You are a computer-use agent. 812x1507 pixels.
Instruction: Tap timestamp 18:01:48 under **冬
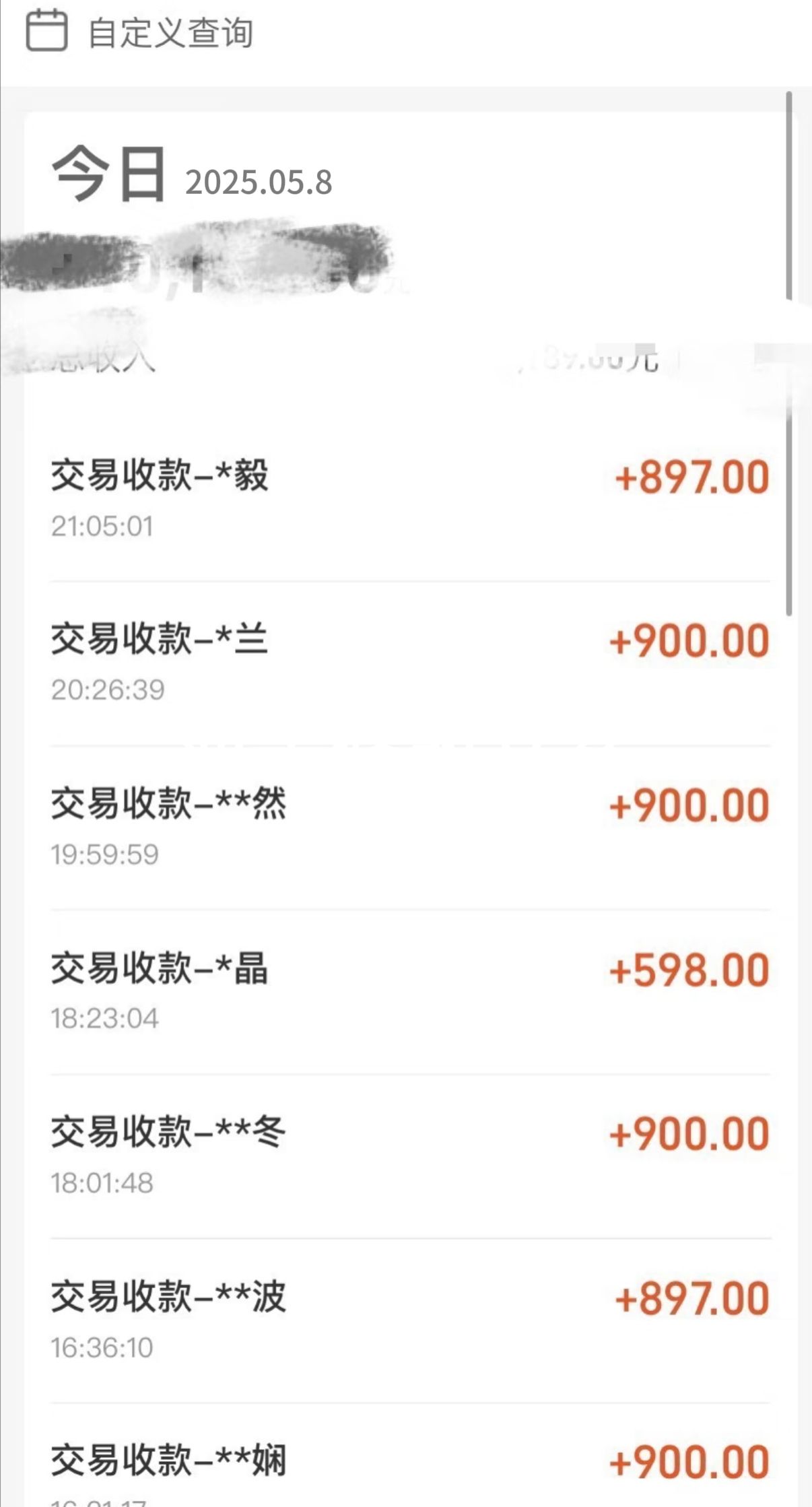coord(104,1182)
